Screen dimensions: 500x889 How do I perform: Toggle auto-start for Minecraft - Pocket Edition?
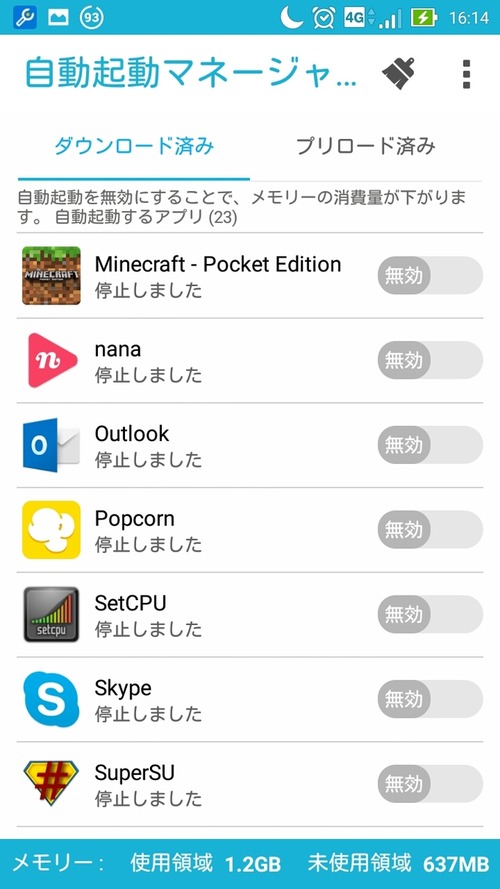(x=430, y=275)
